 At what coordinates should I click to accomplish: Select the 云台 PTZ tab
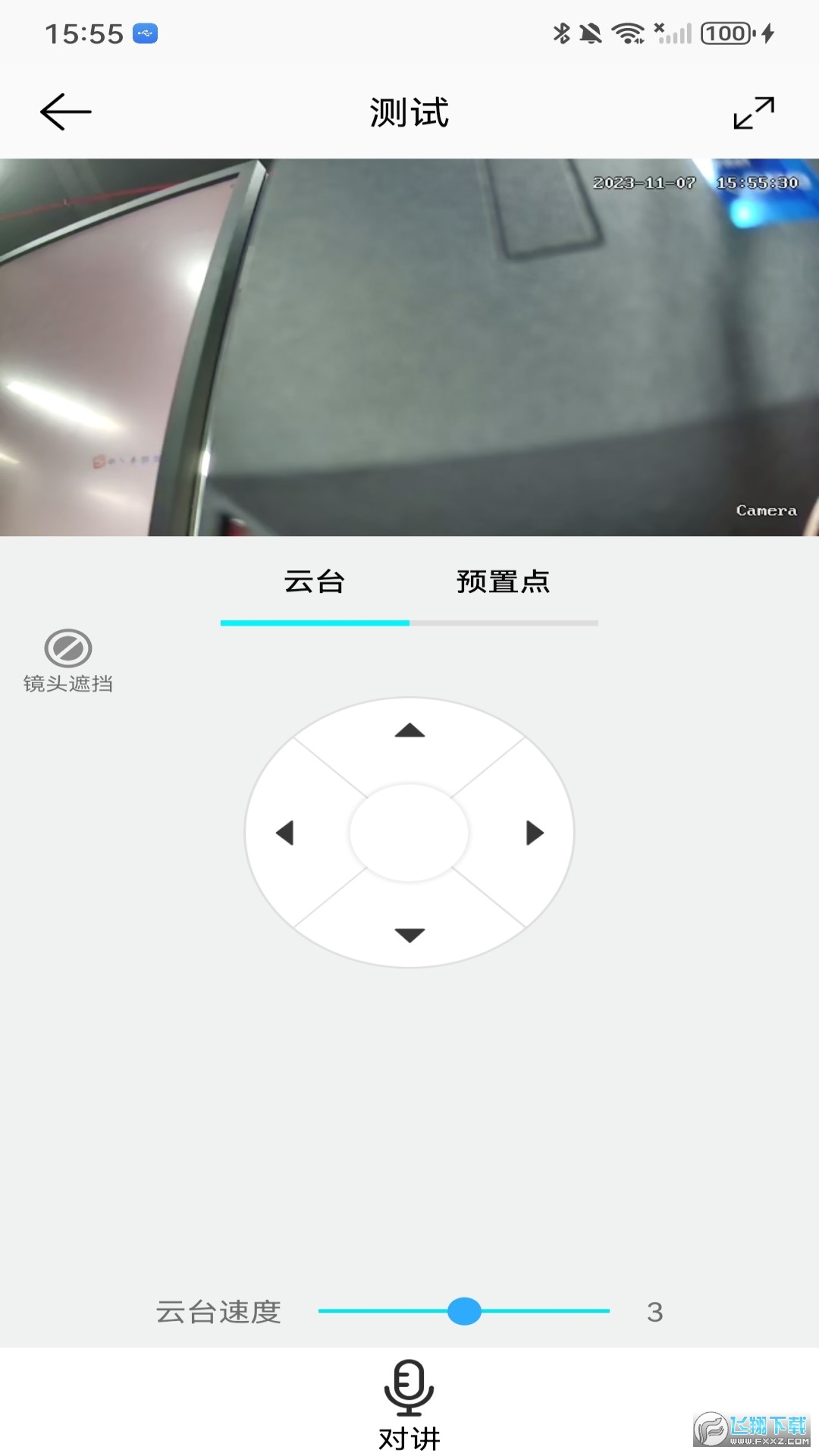[313, 582]
